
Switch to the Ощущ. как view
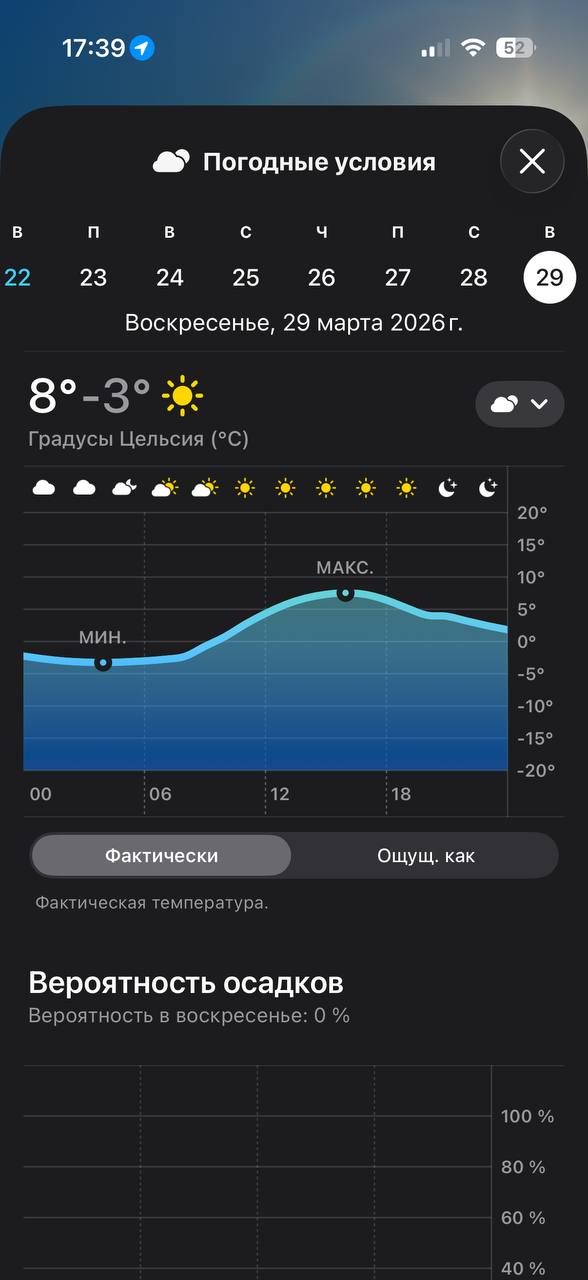point(425,856)
